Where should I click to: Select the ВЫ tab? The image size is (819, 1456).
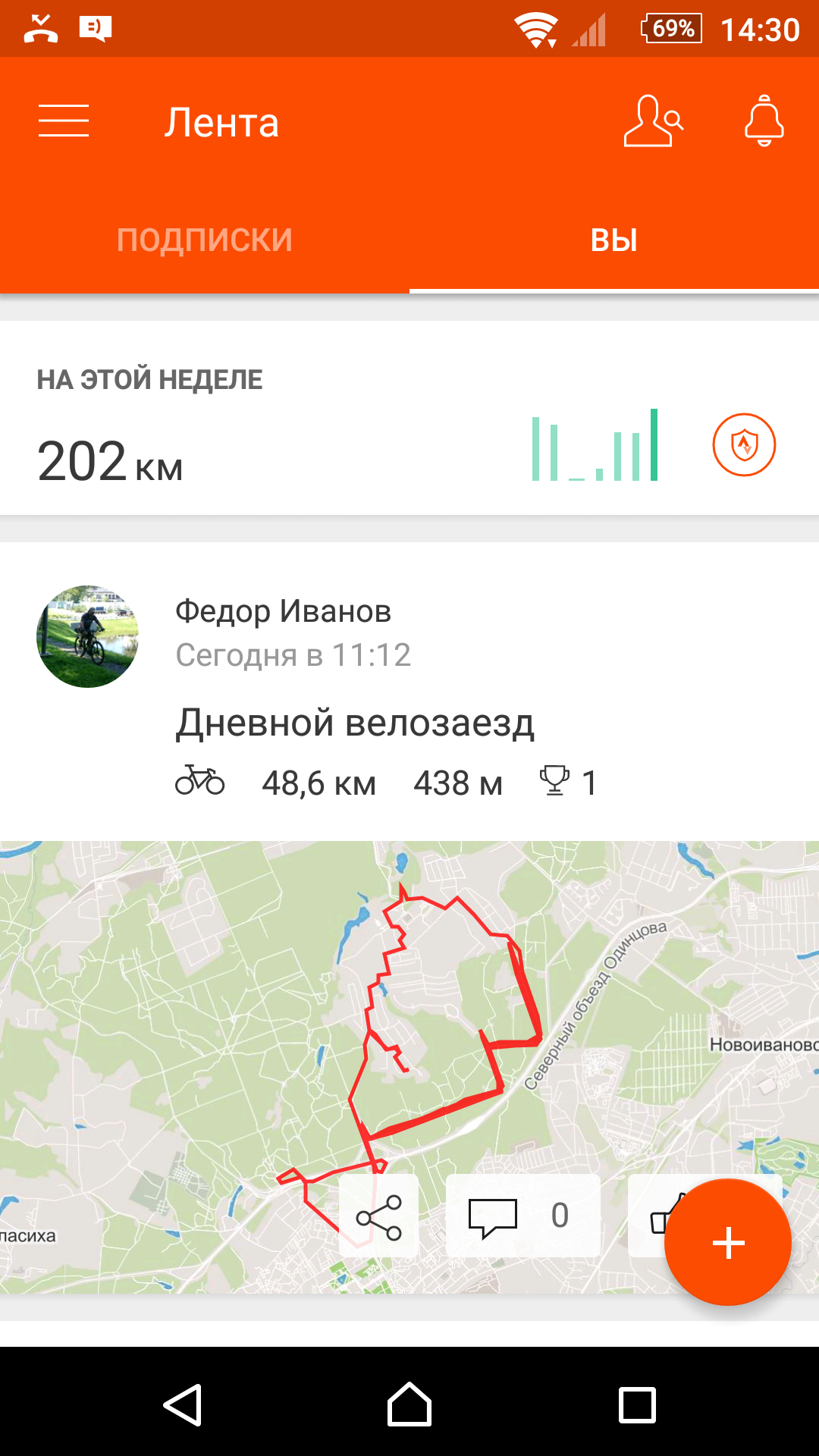point(613,240)
